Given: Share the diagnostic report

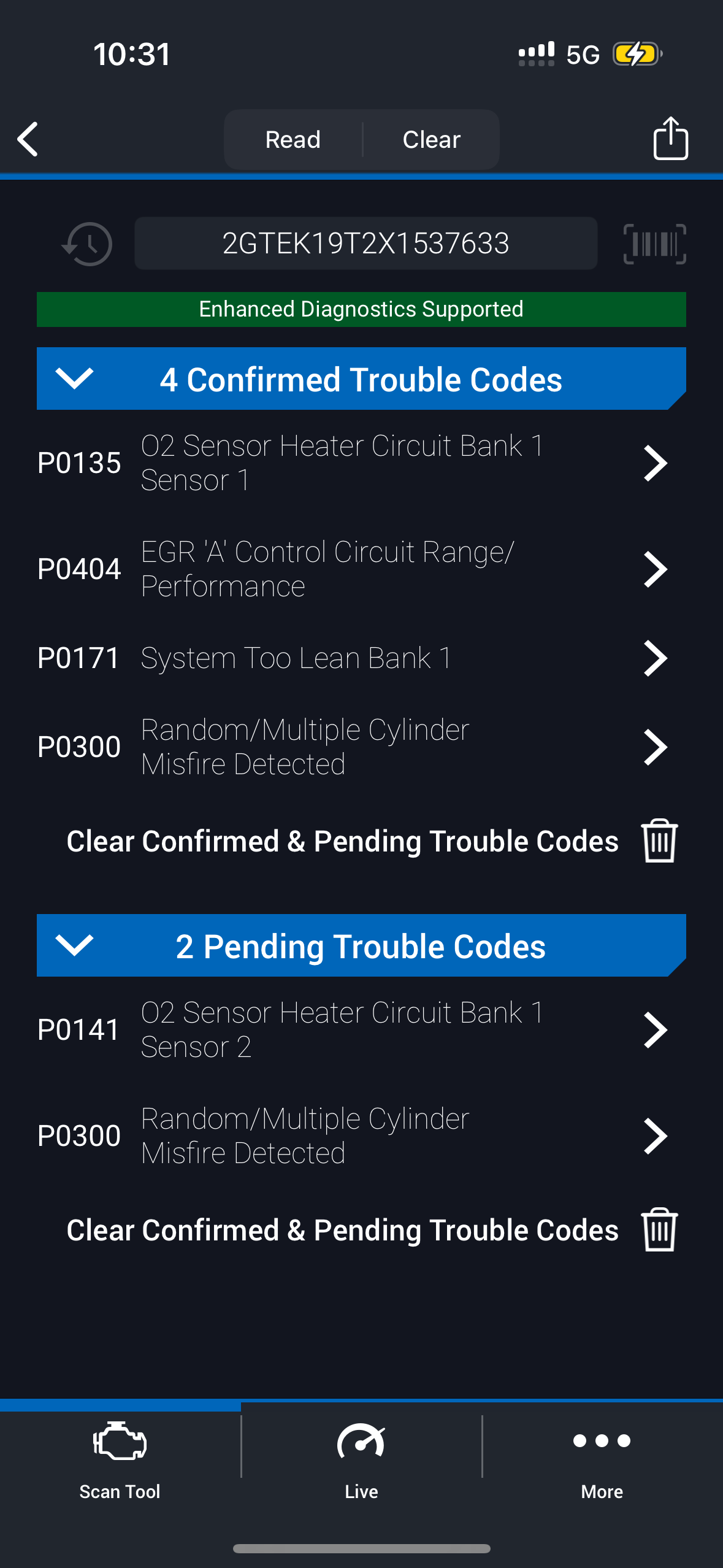Looking at the screenshot, I should (670, 139).
